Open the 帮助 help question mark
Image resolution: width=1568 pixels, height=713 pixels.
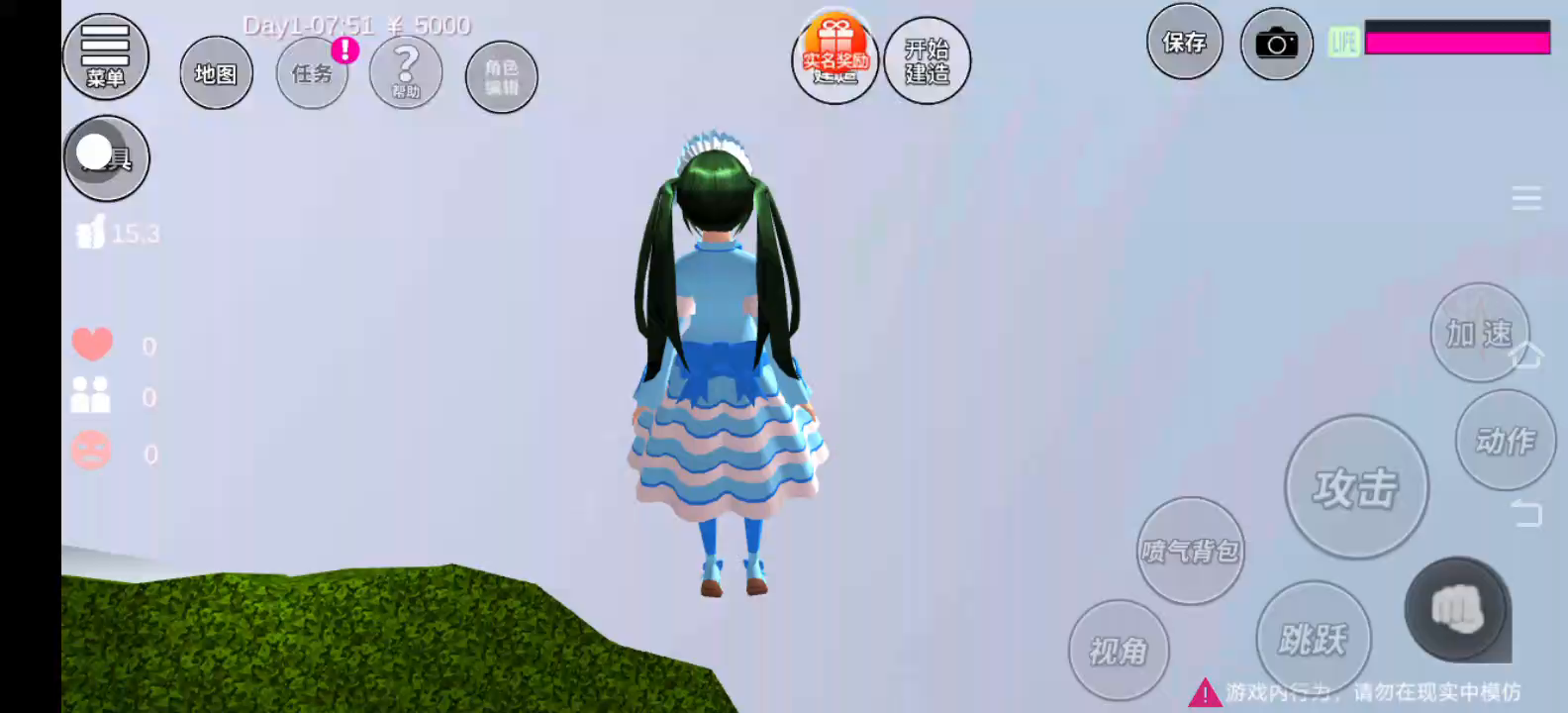click(x=406, y=73)
